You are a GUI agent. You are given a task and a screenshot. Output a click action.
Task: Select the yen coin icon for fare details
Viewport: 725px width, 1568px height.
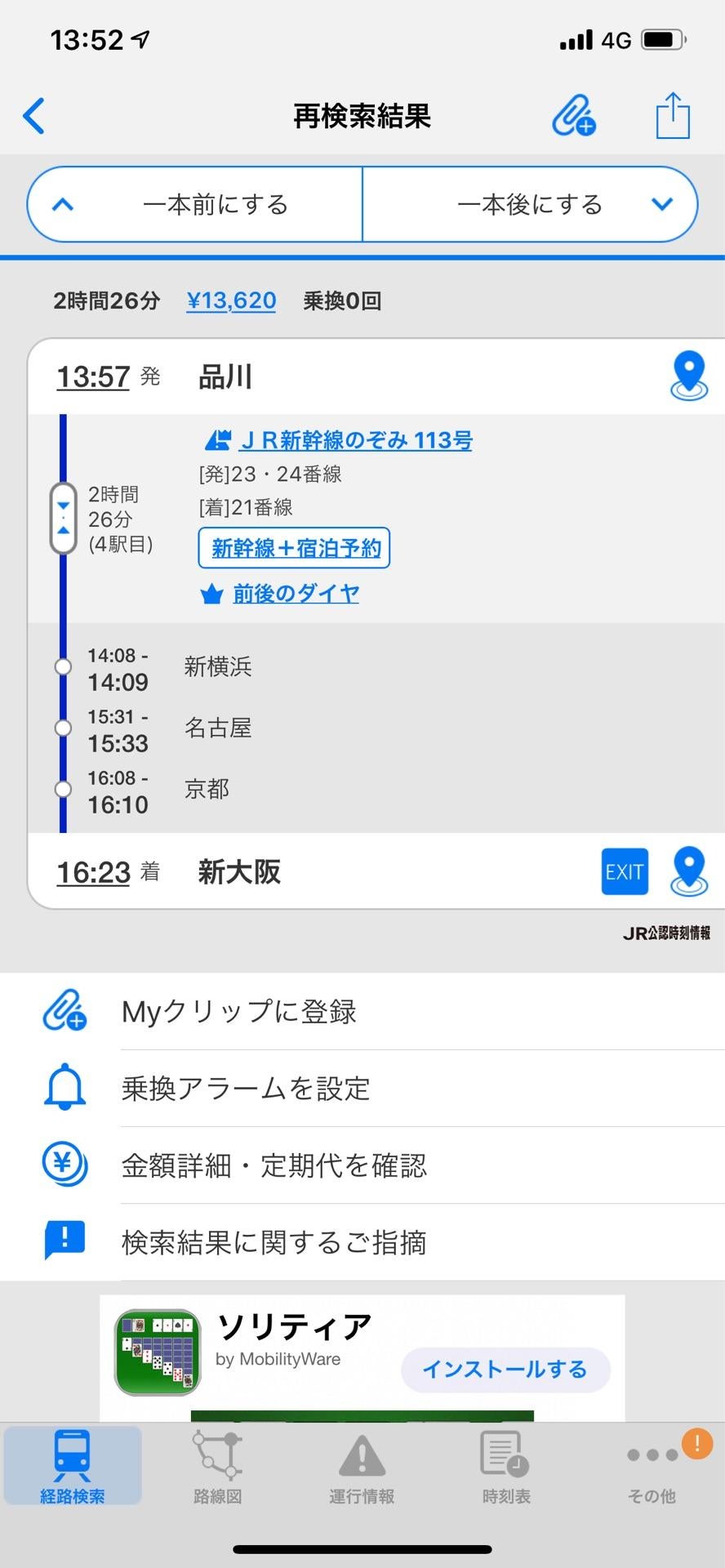click(x=64, y=1164)
